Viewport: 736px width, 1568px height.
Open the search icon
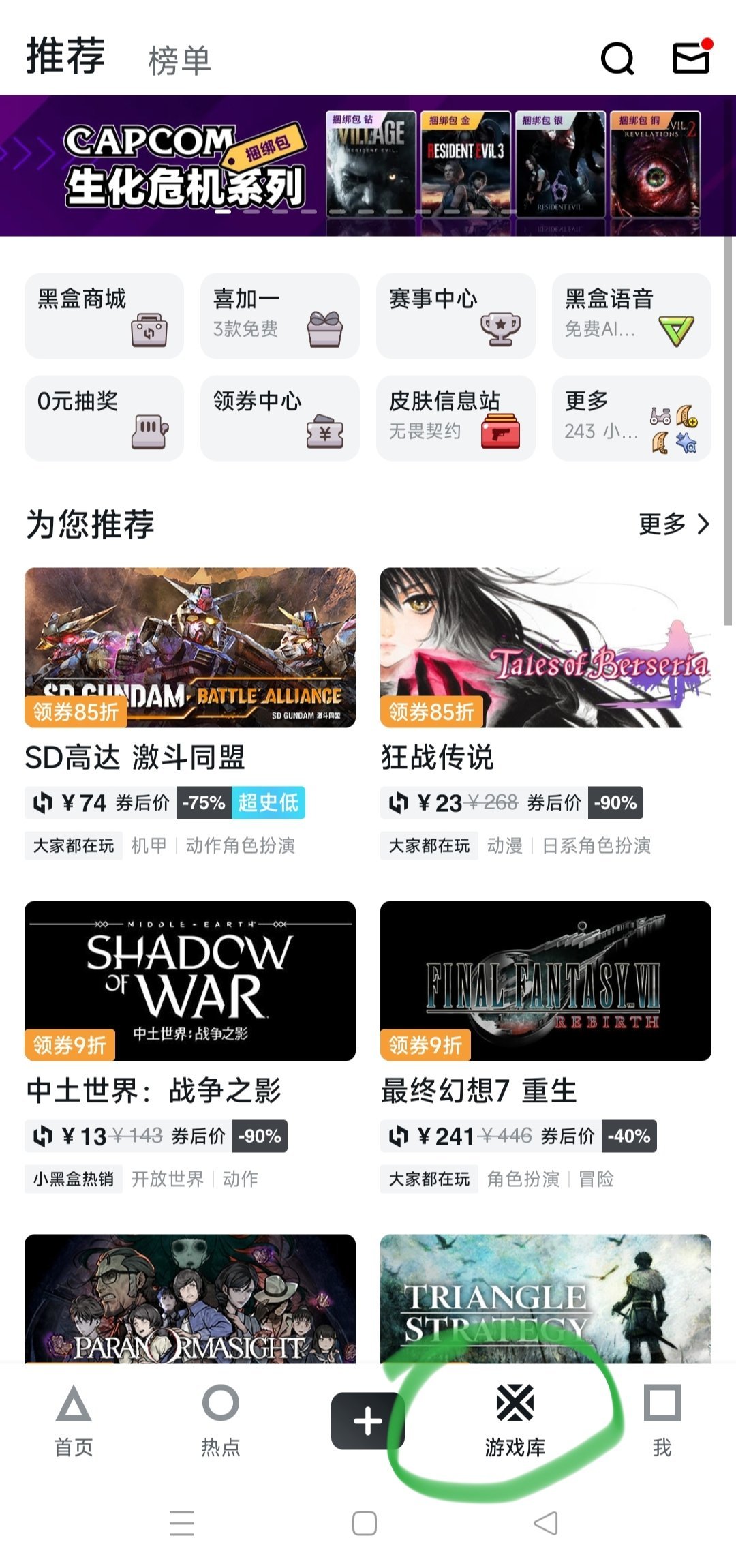(617, 59)
